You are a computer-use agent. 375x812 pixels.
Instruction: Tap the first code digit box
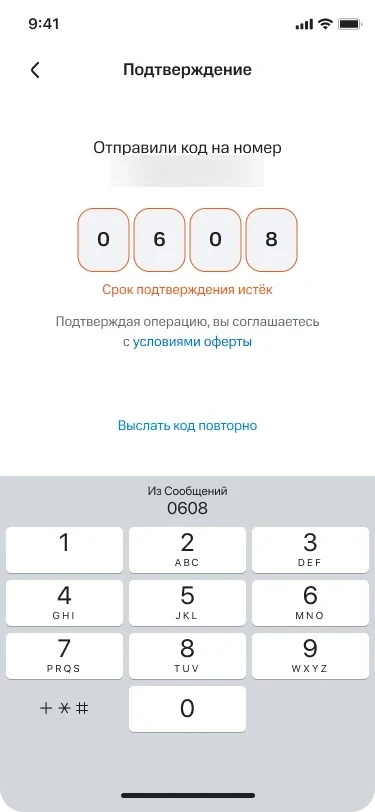click(104, 240)
